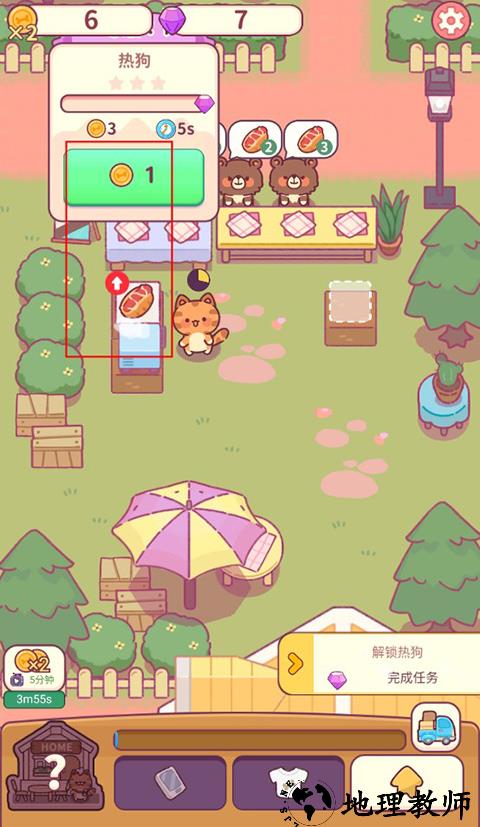Open the upgrade arrow tab

point(407,783)
